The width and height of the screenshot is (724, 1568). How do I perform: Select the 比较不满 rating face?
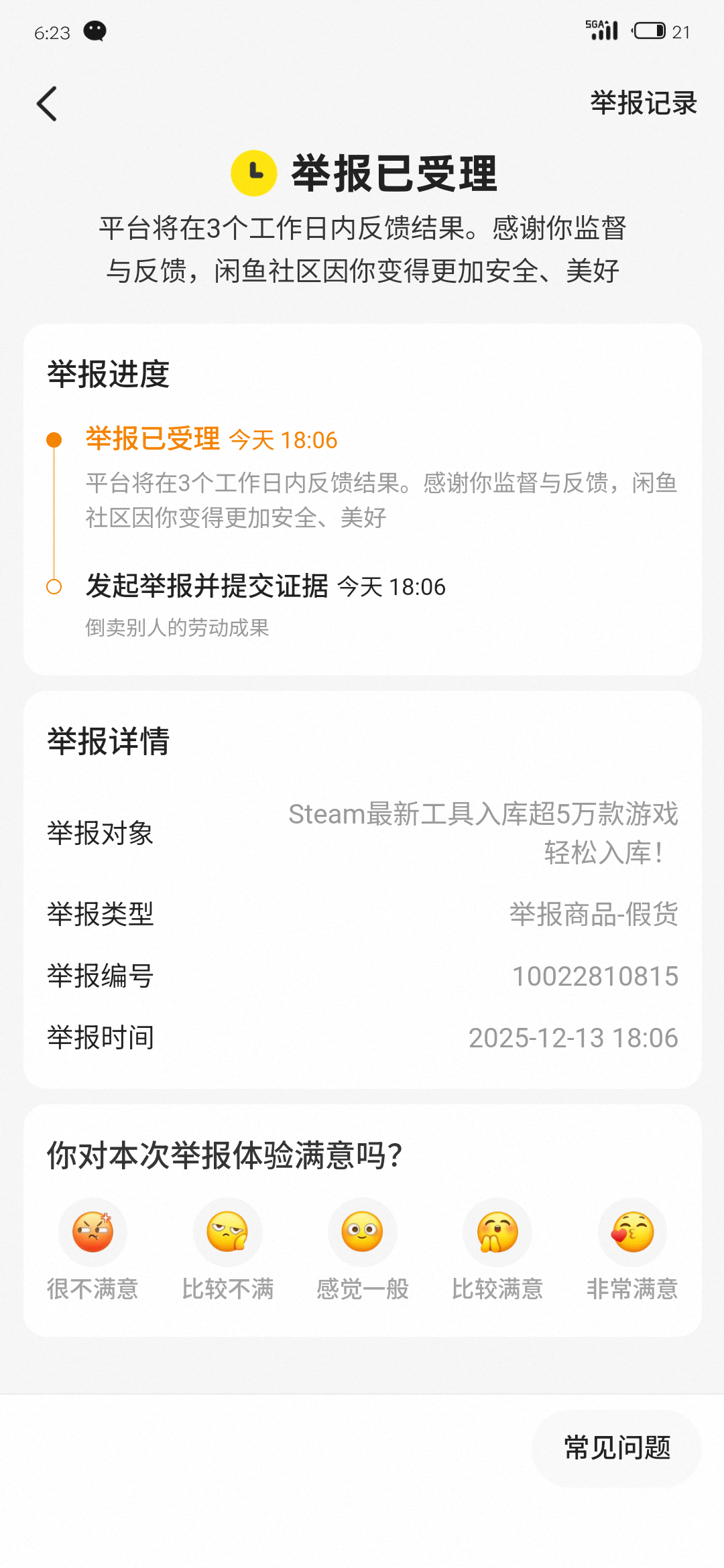pyautogui.click(x=227, y=1232)
